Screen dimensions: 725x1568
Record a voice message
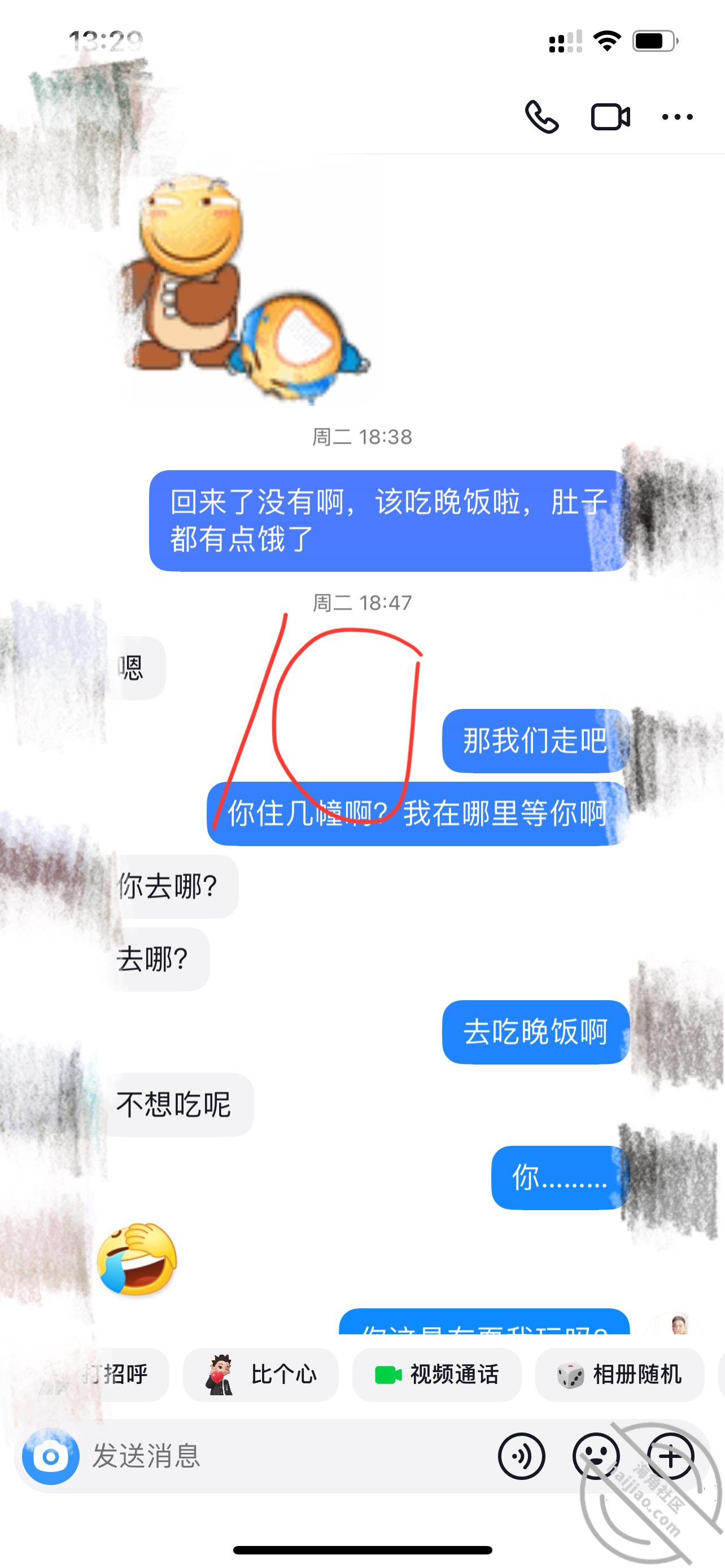click(x=522, y=1457)
